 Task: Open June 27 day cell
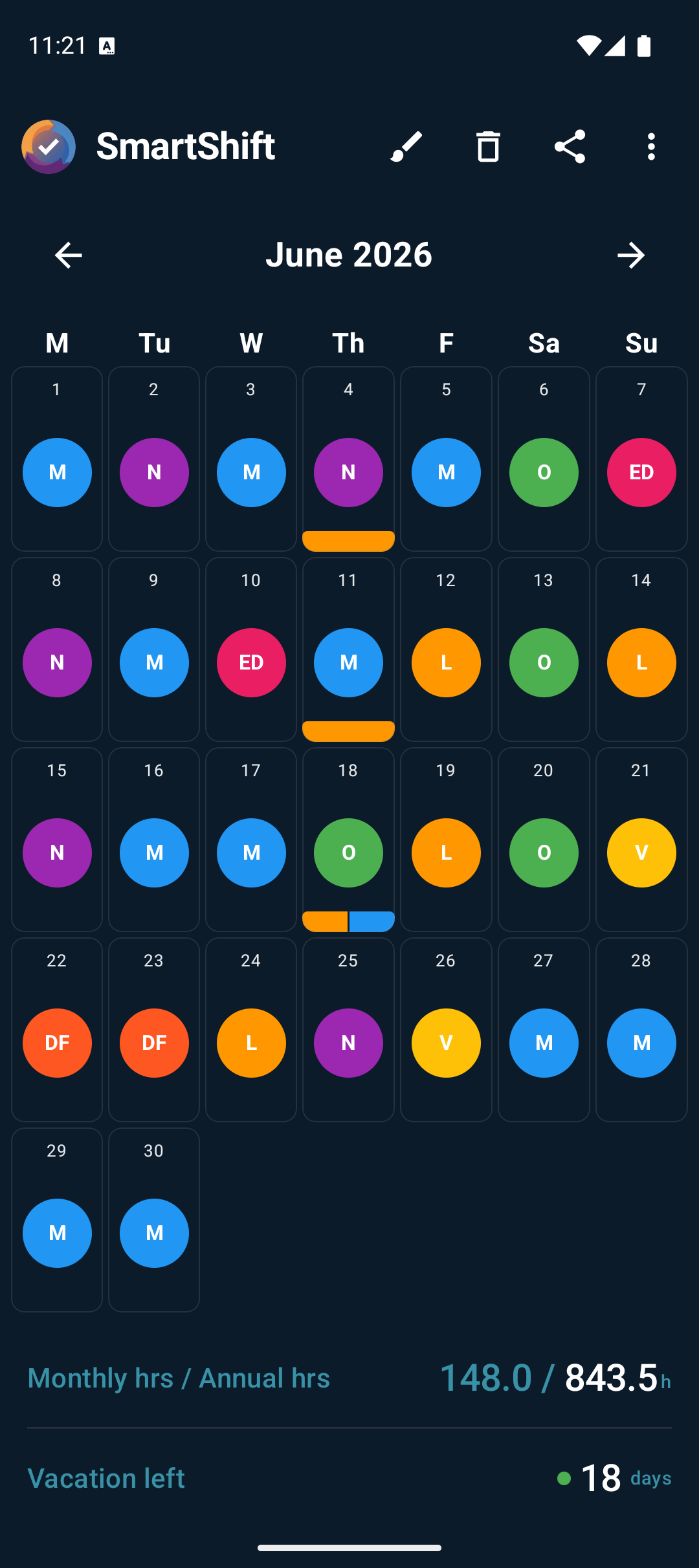coord(544,1030)
